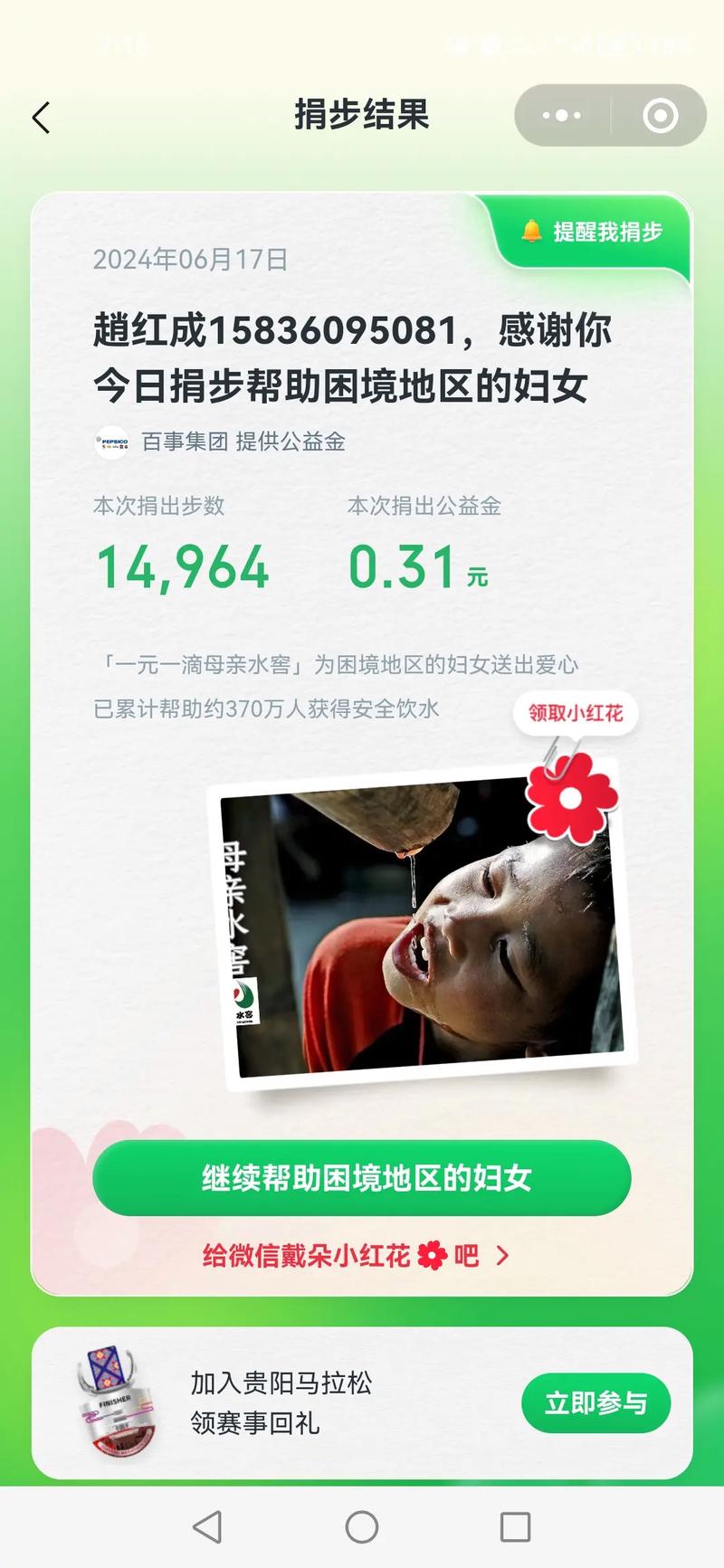Tap 提醒我捐步 reminder button
The height and width of the screenshot is (1568, 724).
[595, 232]
